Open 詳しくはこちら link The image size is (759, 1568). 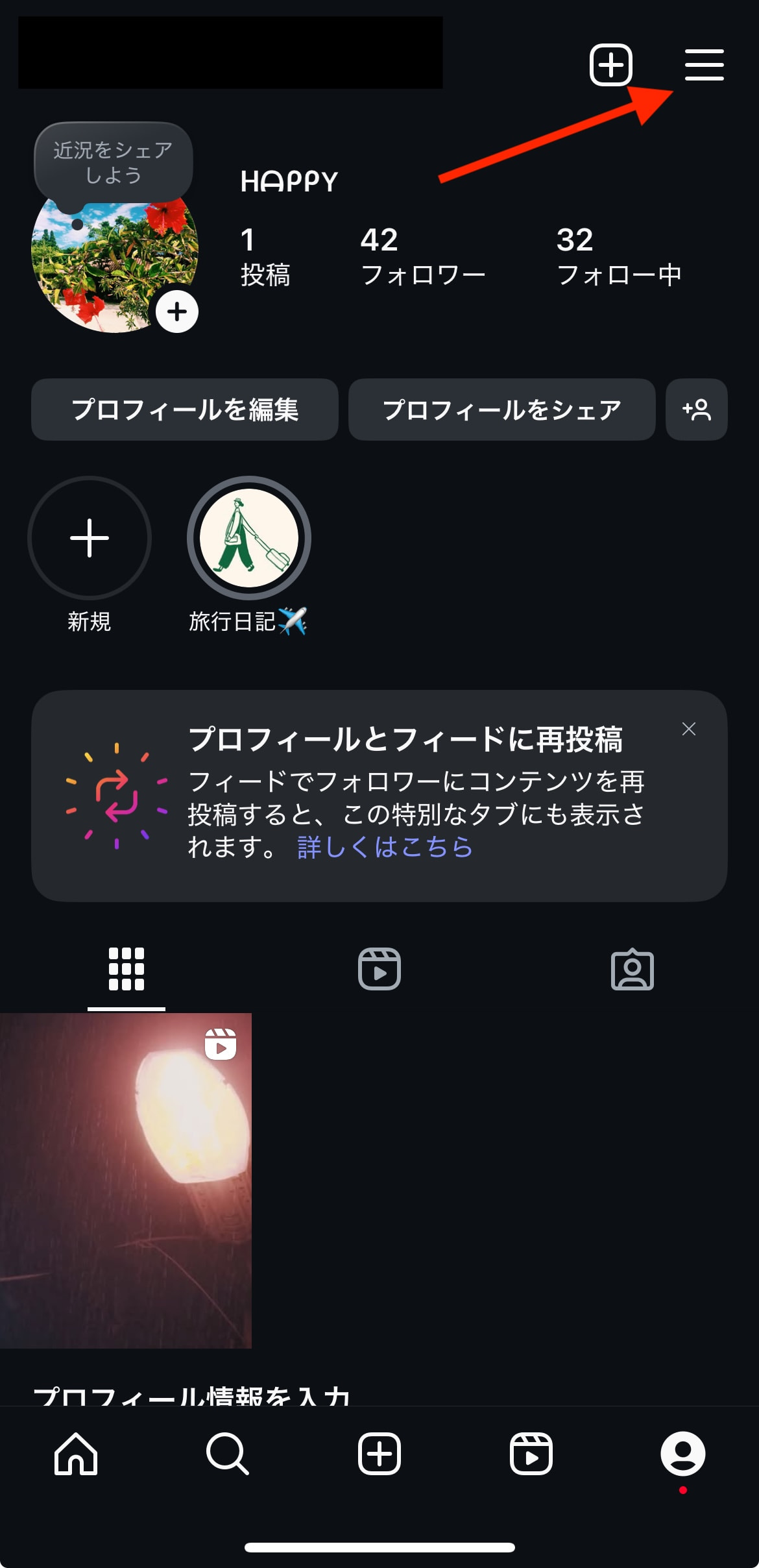coord(384,847)
